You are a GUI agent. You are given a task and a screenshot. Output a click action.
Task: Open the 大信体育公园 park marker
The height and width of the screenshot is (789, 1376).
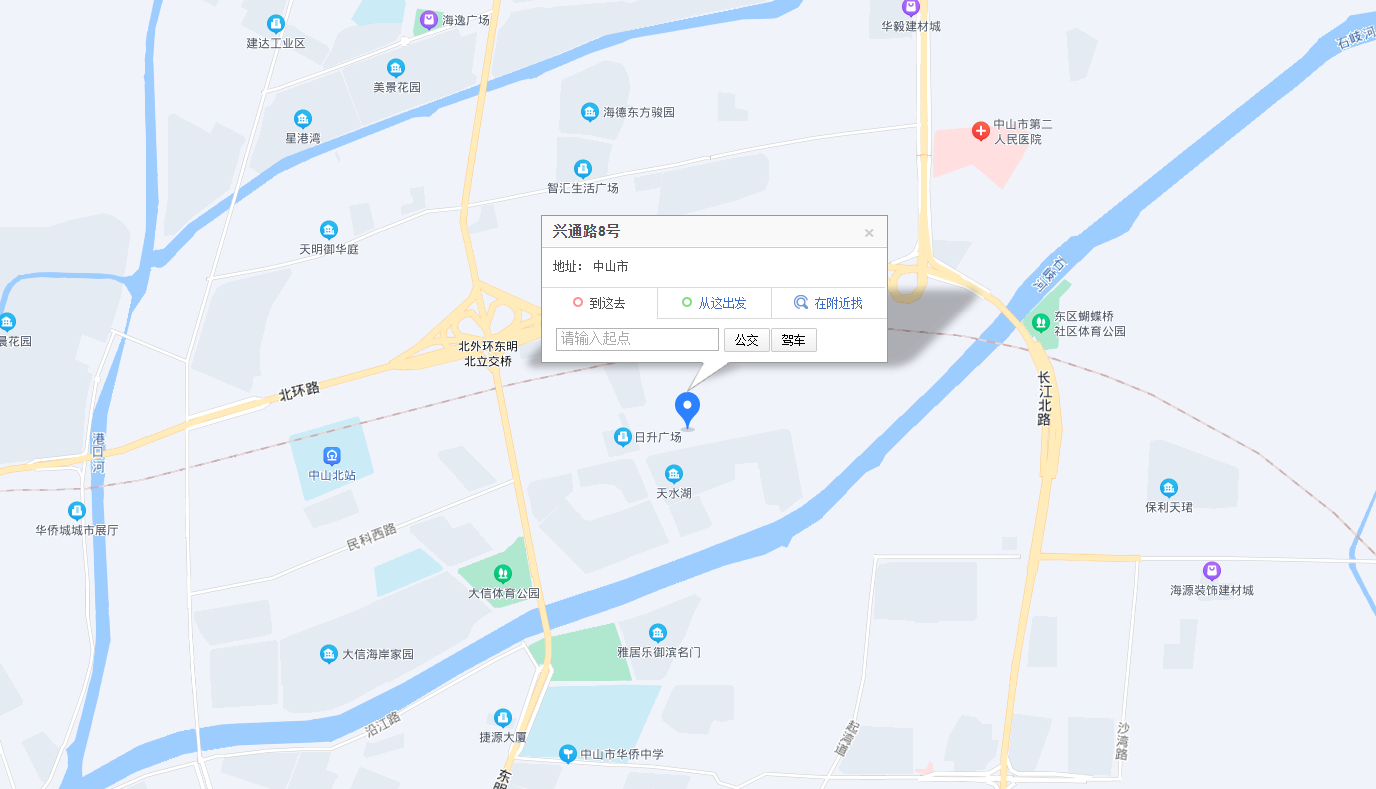[x=503, y=574]
